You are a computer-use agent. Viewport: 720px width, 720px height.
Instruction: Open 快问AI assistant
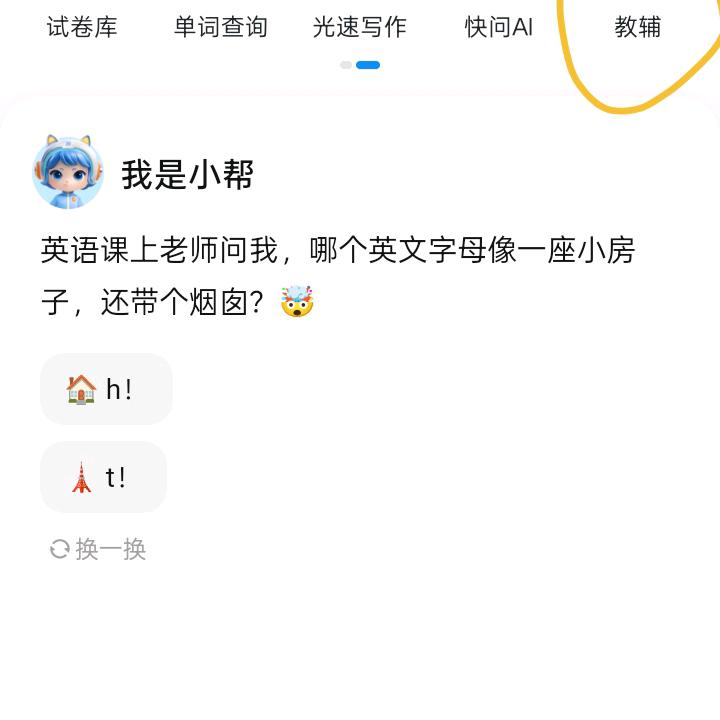coord(499,27)
